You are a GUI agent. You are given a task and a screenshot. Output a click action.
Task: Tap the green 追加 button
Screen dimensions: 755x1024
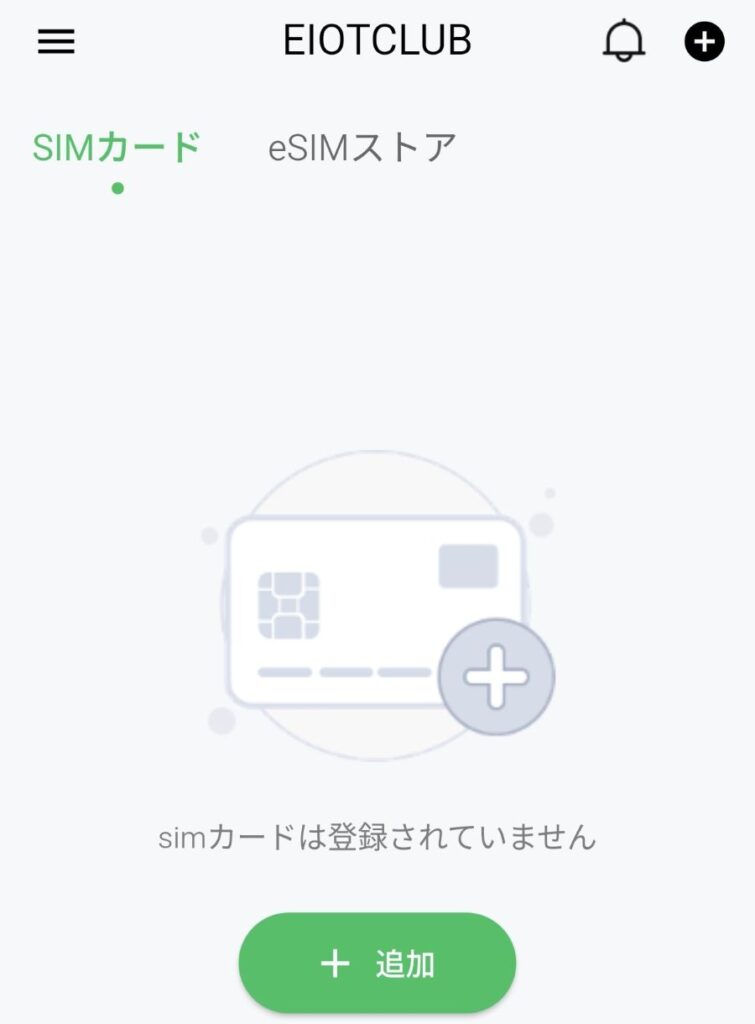[377, 963]
